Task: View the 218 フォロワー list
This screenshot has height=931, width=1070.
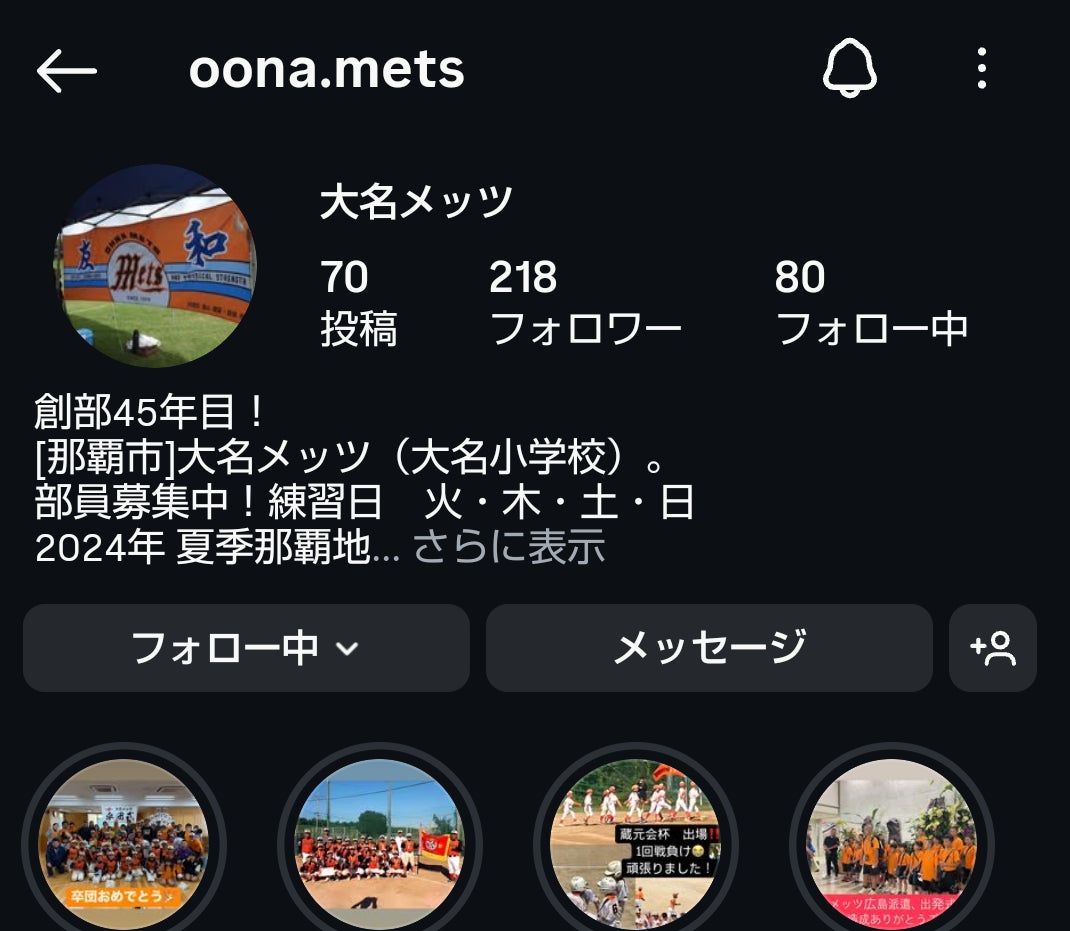Action: (x=585, y=303)
